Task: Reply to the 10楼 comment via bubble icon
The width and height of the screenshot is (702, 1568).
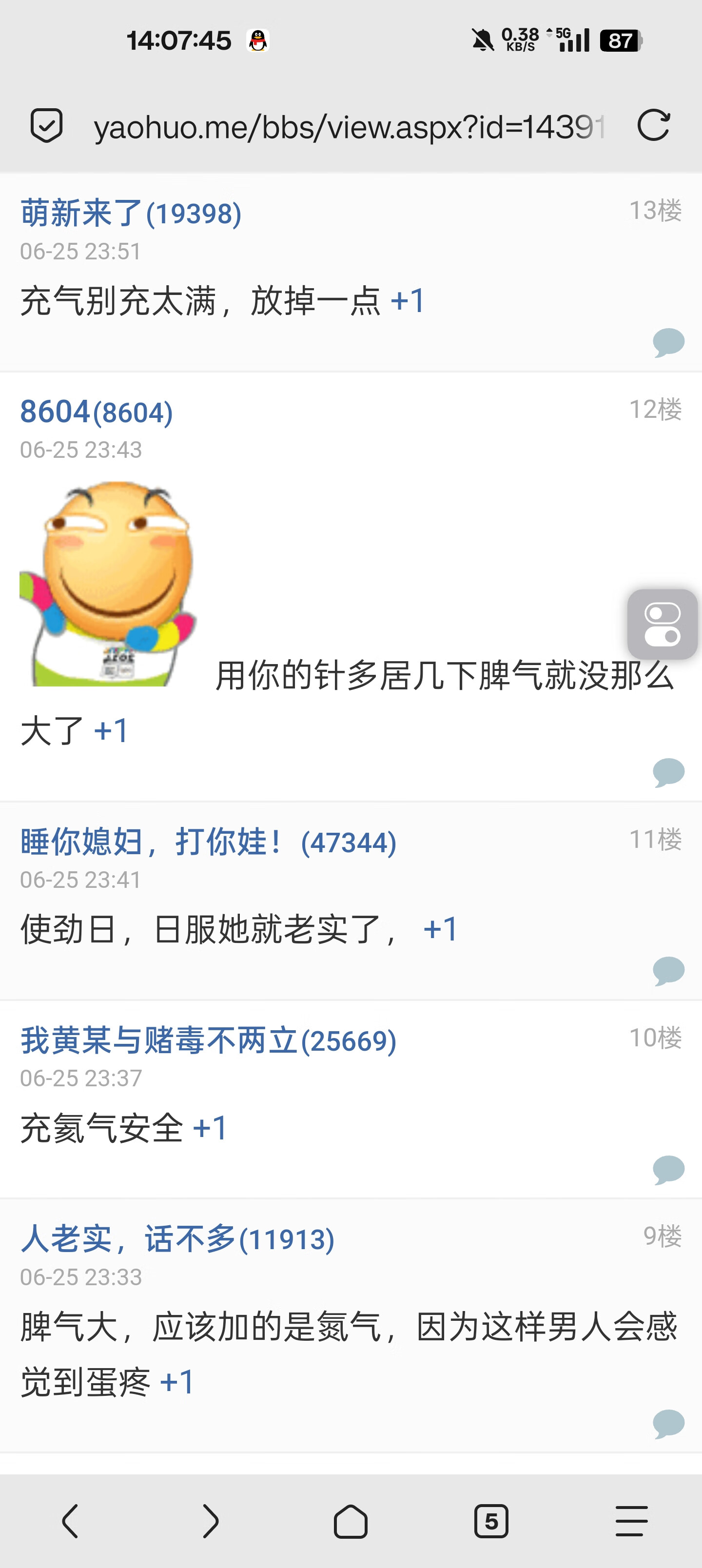Action: [668, 1169]
